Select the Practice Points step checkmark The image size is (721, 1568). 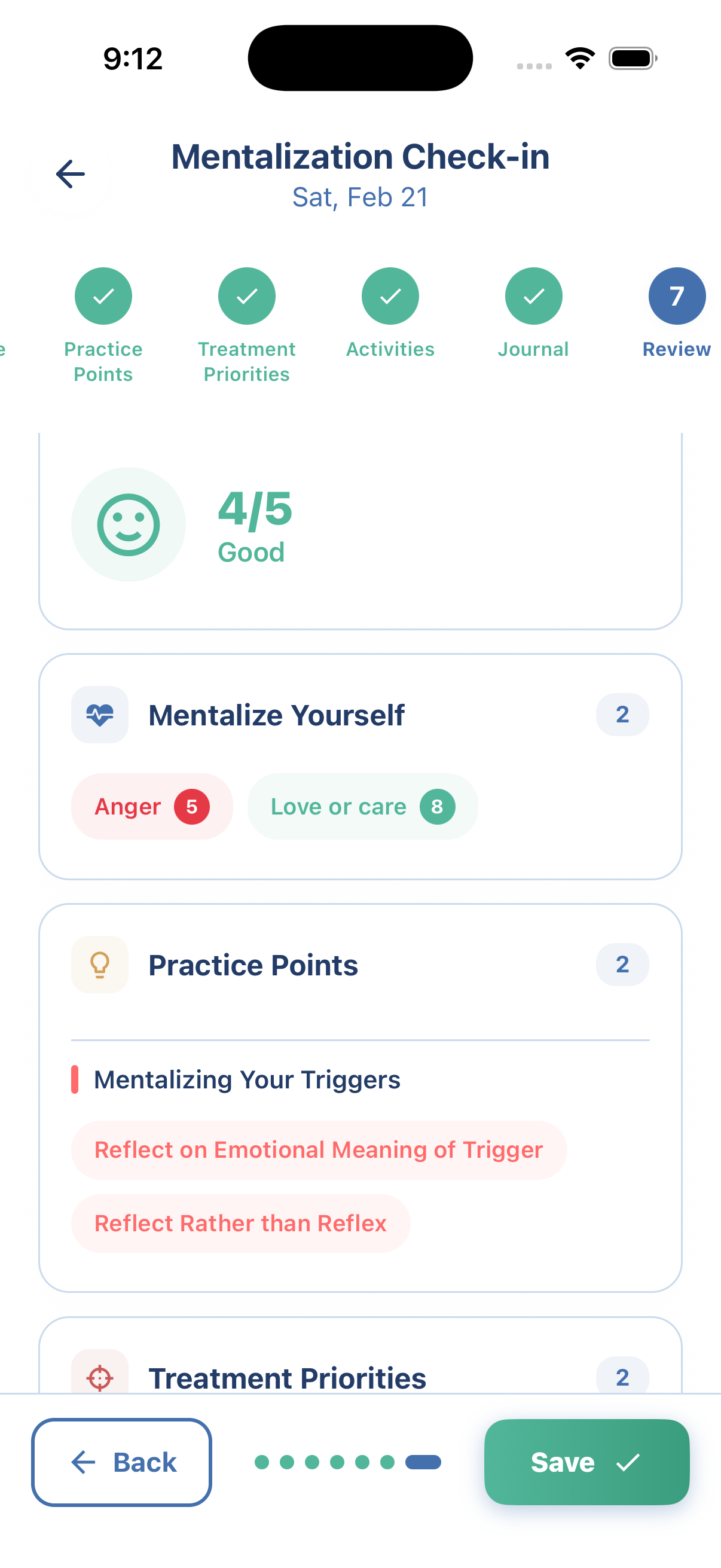coord(103,295)
